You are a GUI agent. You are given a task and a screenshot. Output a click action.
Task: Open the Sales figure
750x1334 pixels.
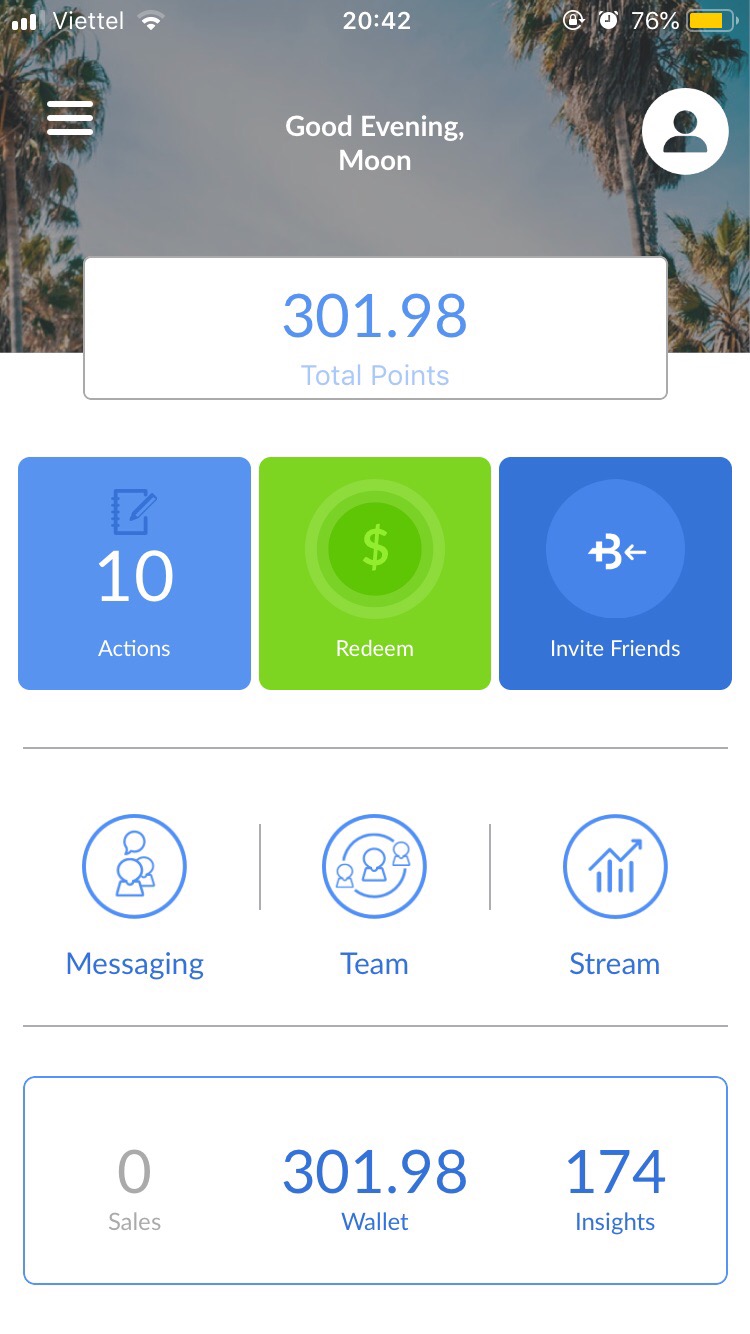tap(134, 1186)
